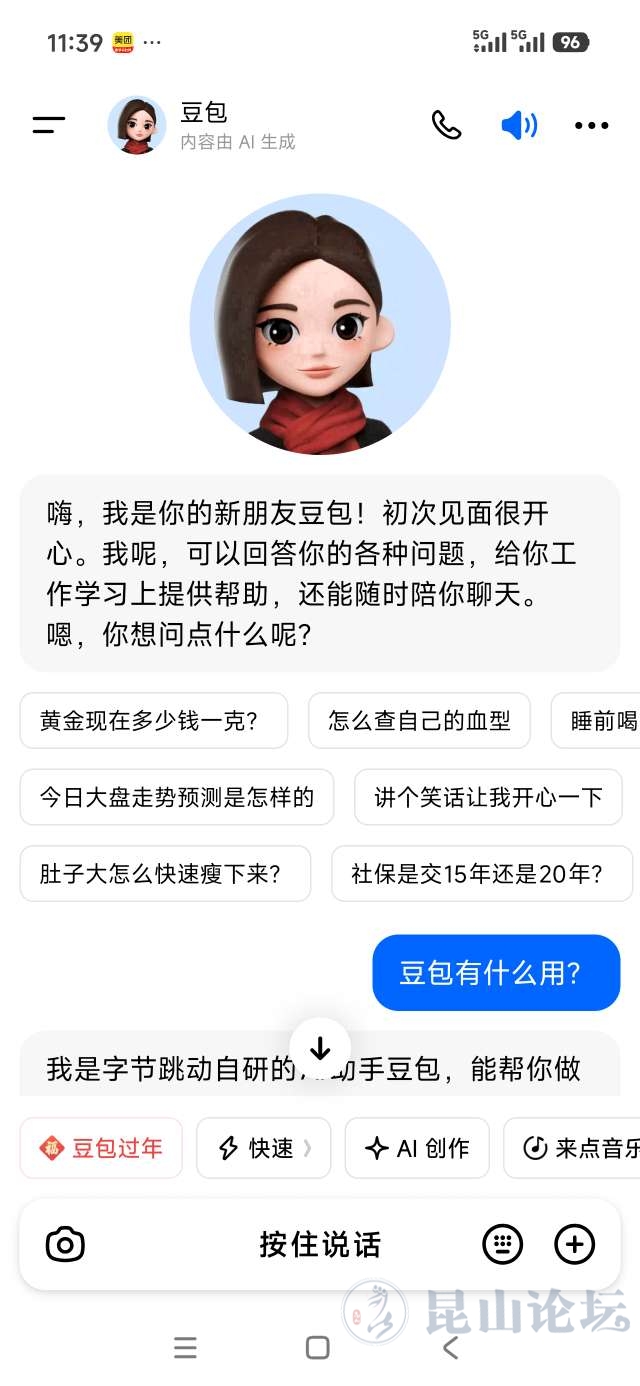Switch the 快速 mode chip
640x1386 pixels.
click(x=263, y=1148)
